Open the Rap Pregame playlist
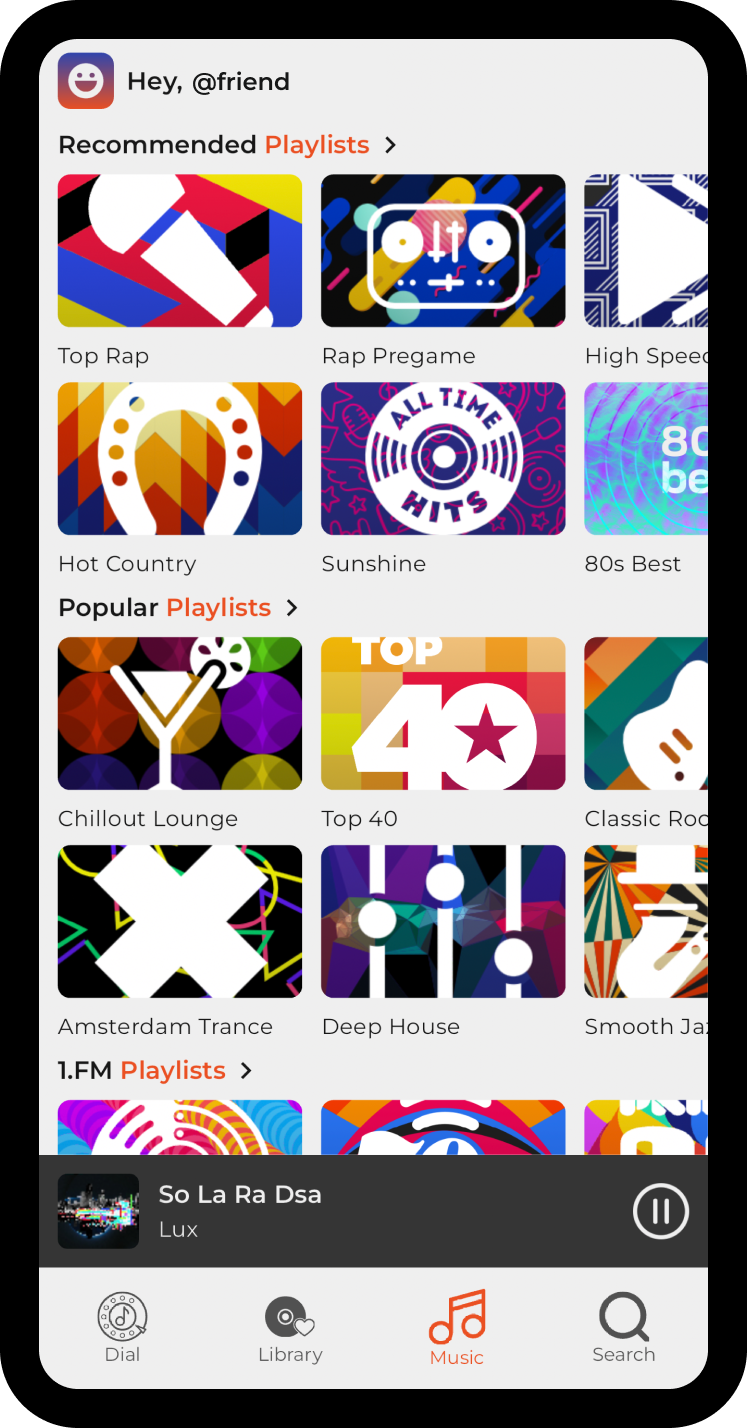This screenshot has width=747, height=1428. click(x=443, y=251)
